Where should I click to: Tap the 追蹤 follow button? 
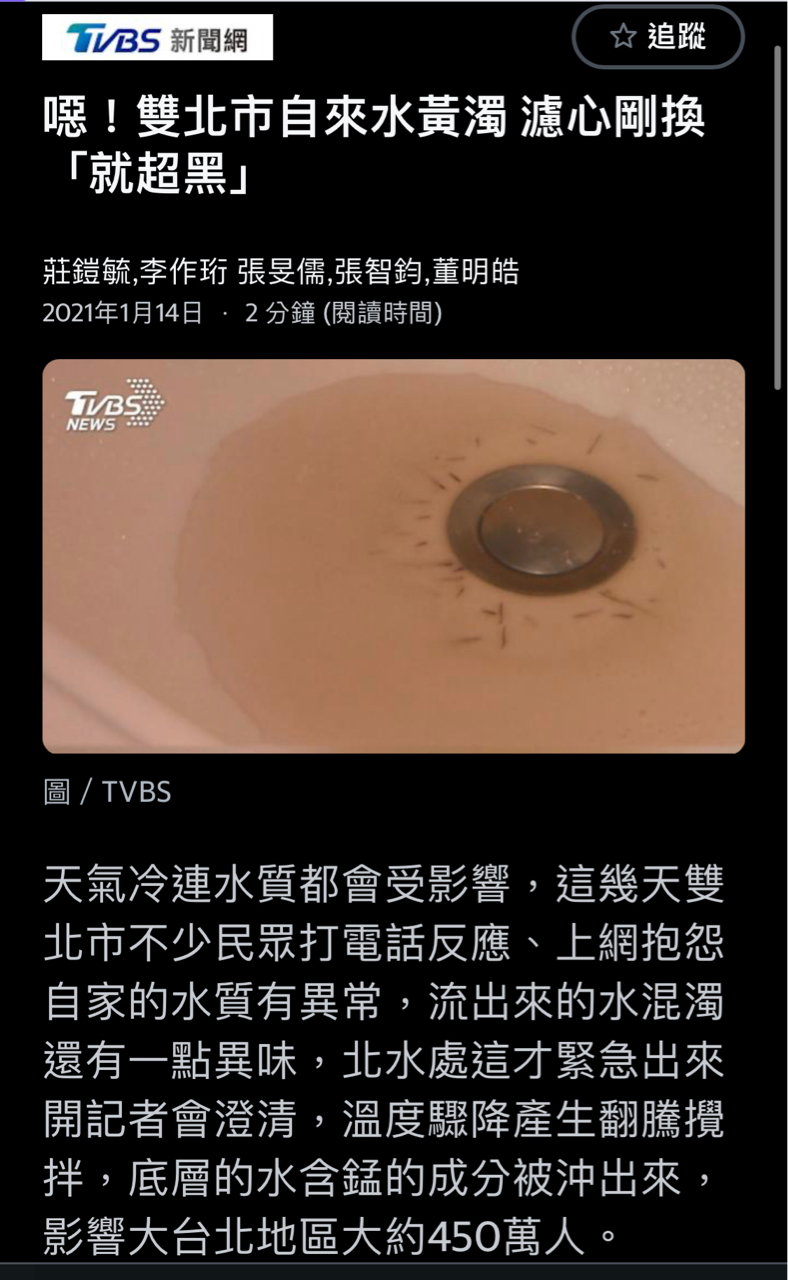[x=658, y=37]
